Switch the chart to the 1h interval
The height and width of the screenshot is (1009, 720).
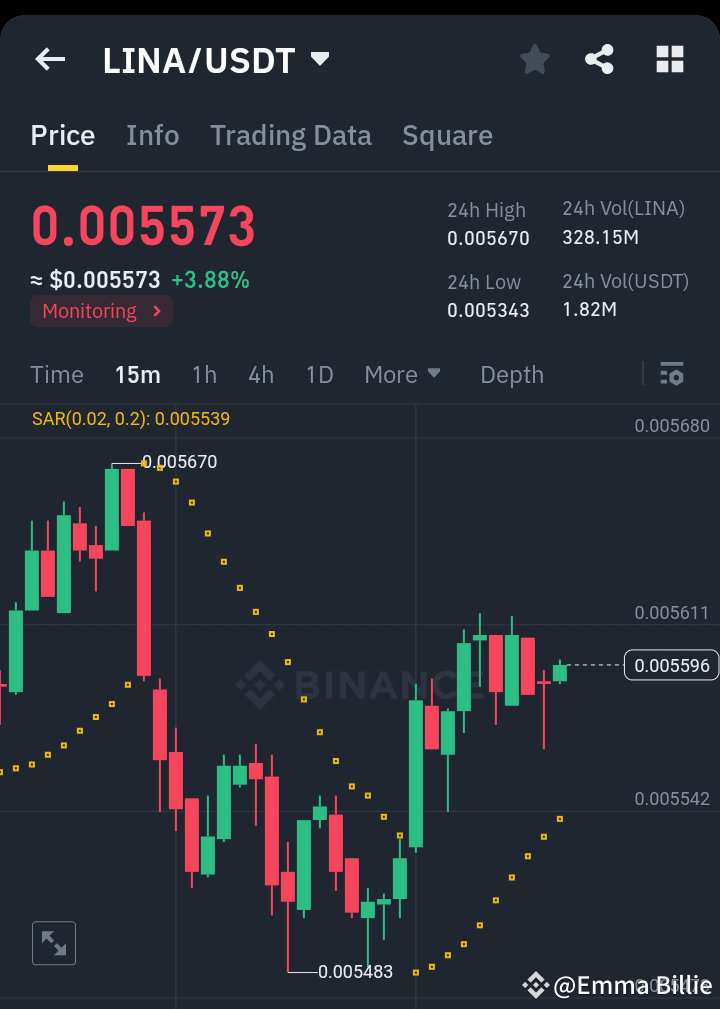[x=204, y=374]
